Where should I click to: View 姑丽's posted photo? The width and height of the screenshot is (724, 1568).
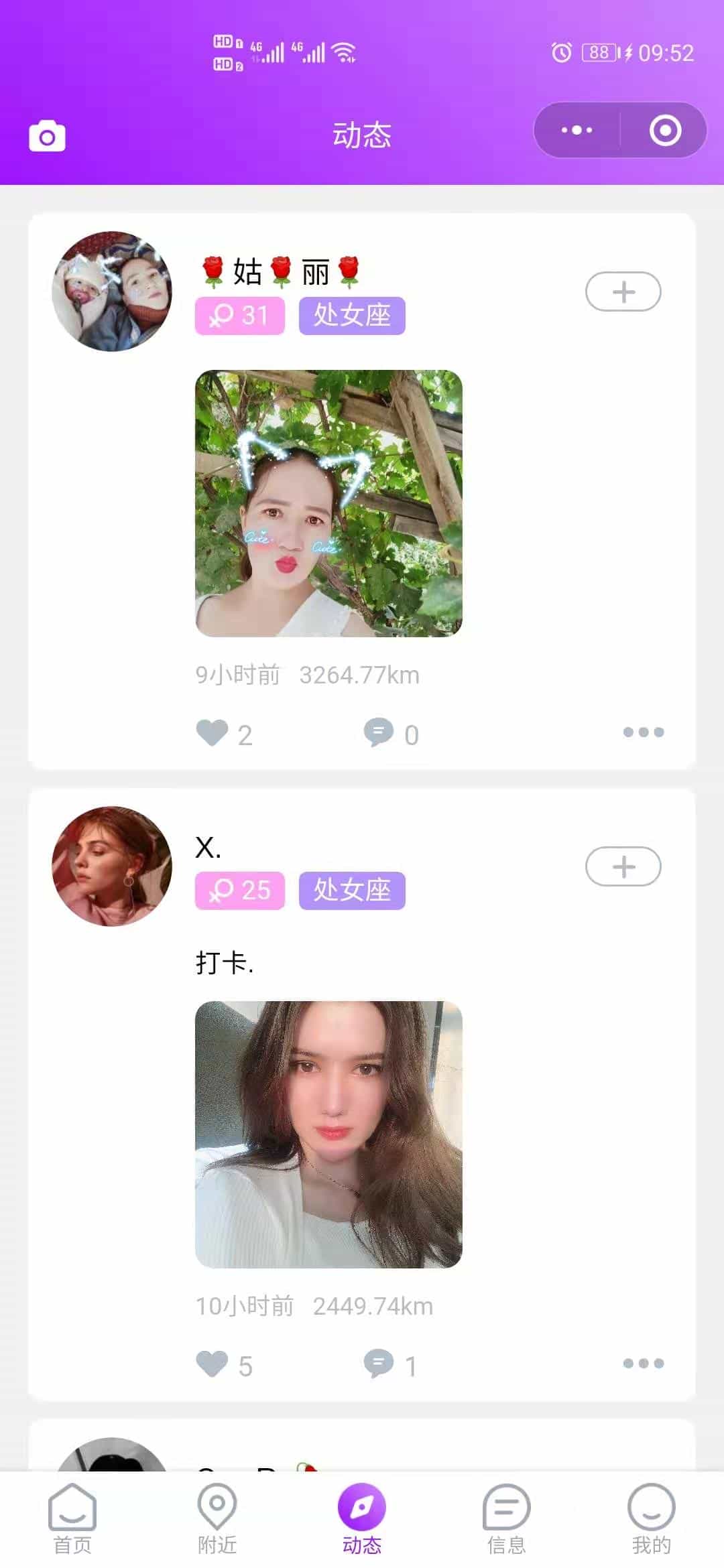point(328,503)
